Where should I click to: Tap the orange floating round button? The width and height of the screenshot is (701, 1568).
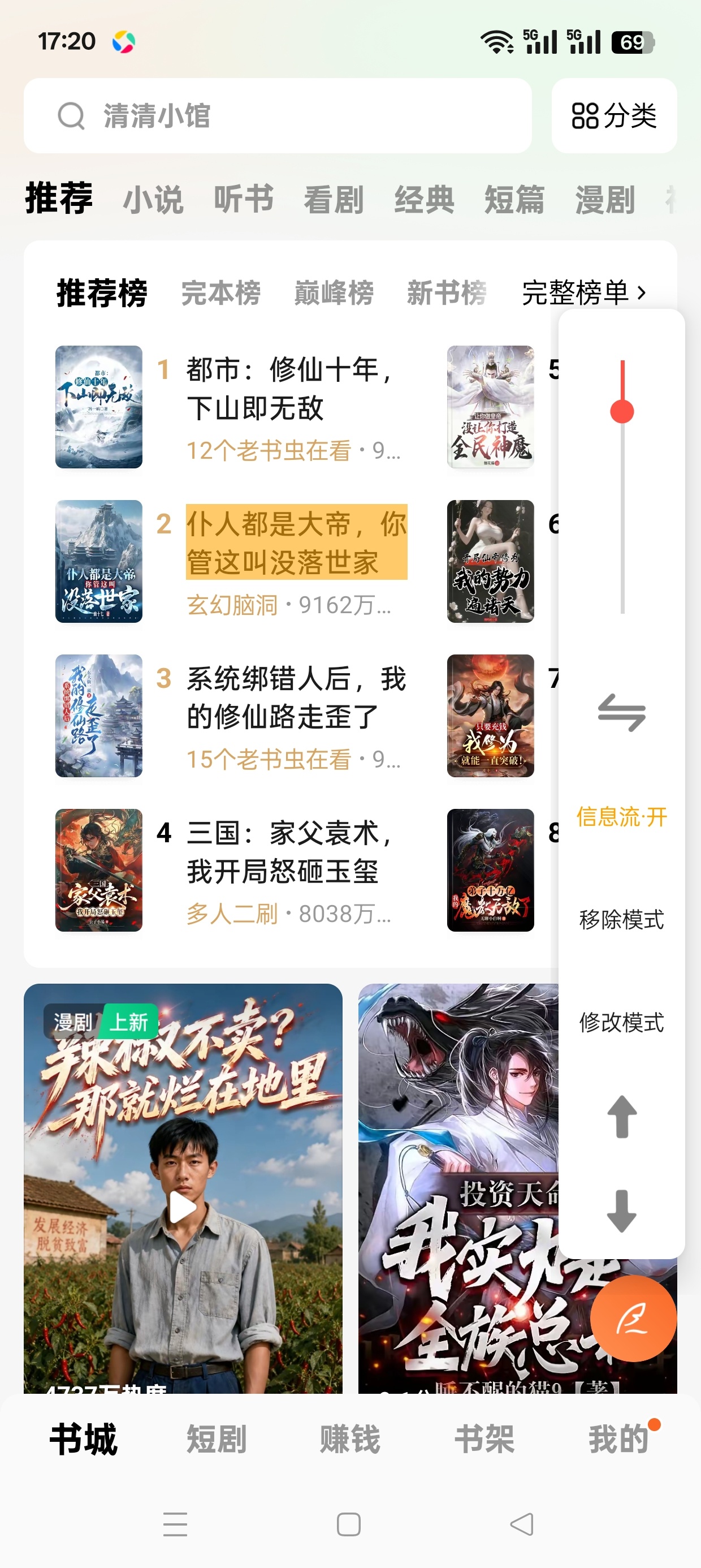[x=634, y=1319]
